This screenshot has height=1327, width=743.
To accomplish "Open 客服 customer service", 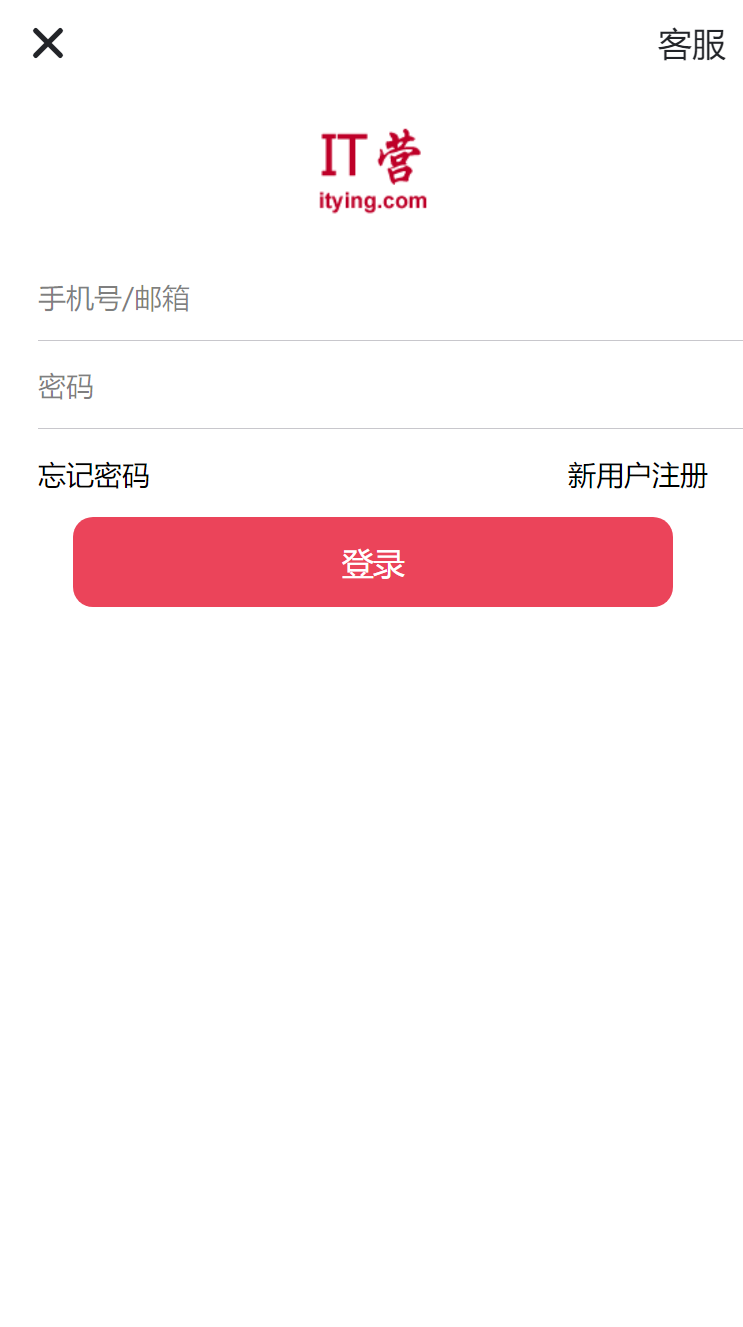I will click(x=691, y=45).
